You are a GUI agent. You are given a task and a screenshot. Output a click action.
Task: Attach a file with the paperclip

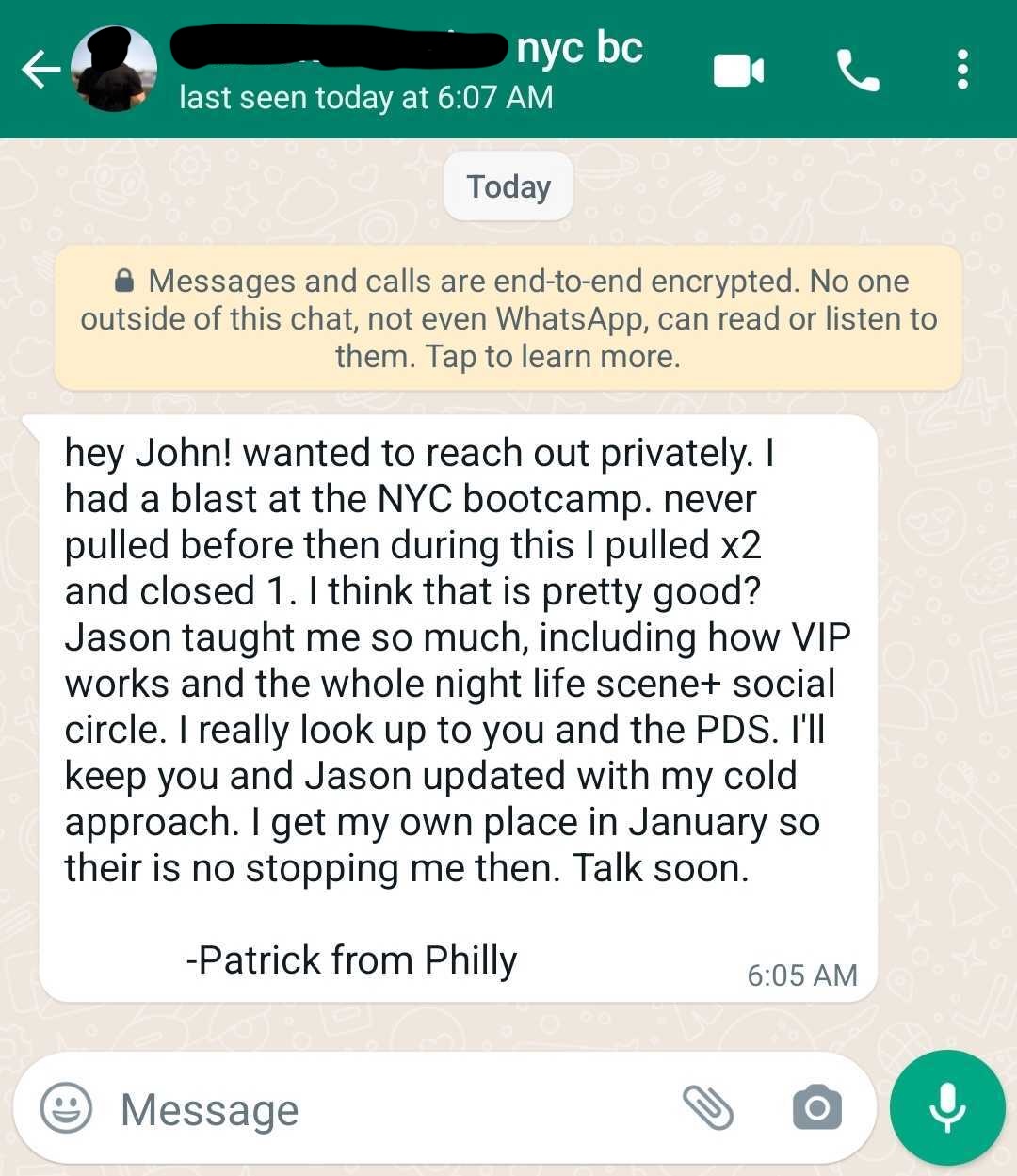pyautogui.click(x=708, y=1108)
